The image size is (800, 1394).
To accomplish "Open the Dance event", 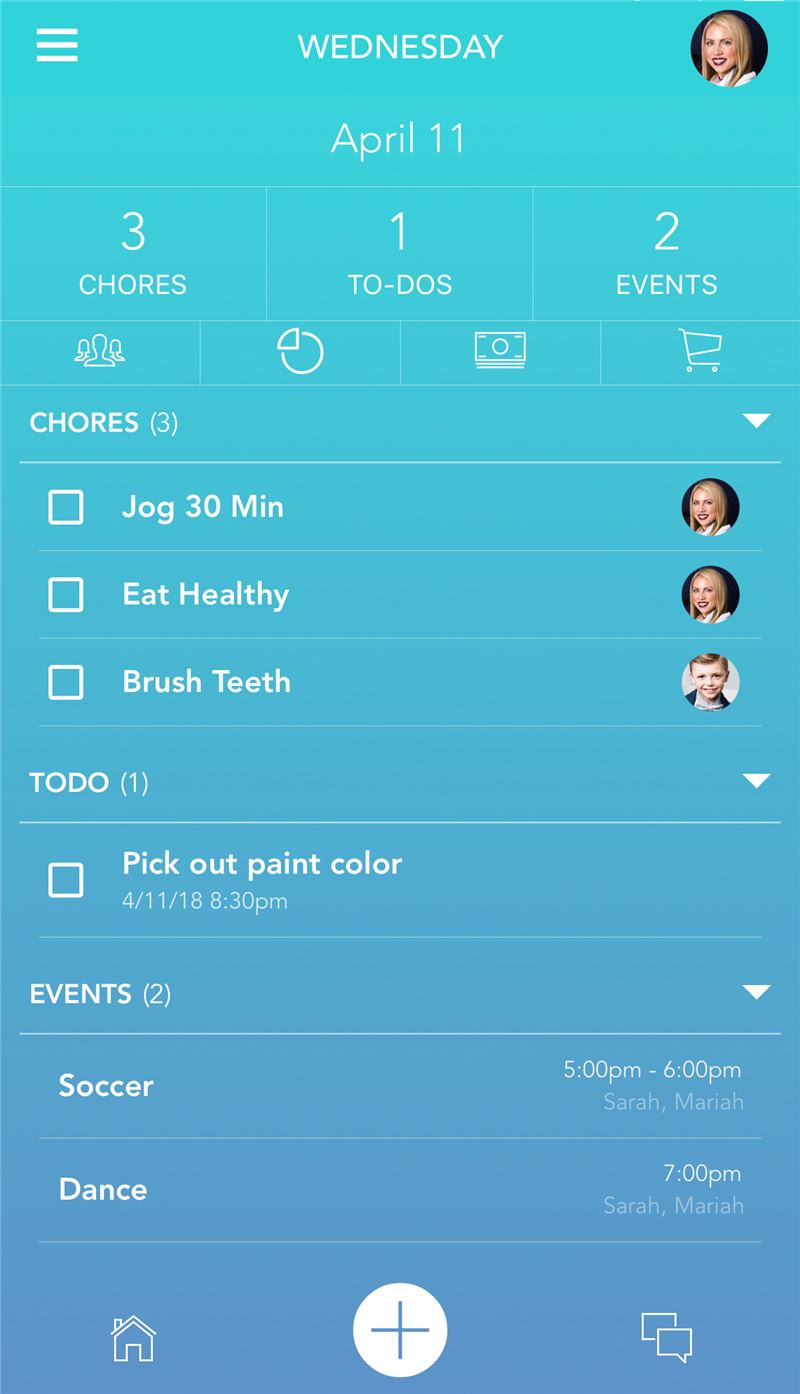I will pyautogui.click(x=400, y=1190).
